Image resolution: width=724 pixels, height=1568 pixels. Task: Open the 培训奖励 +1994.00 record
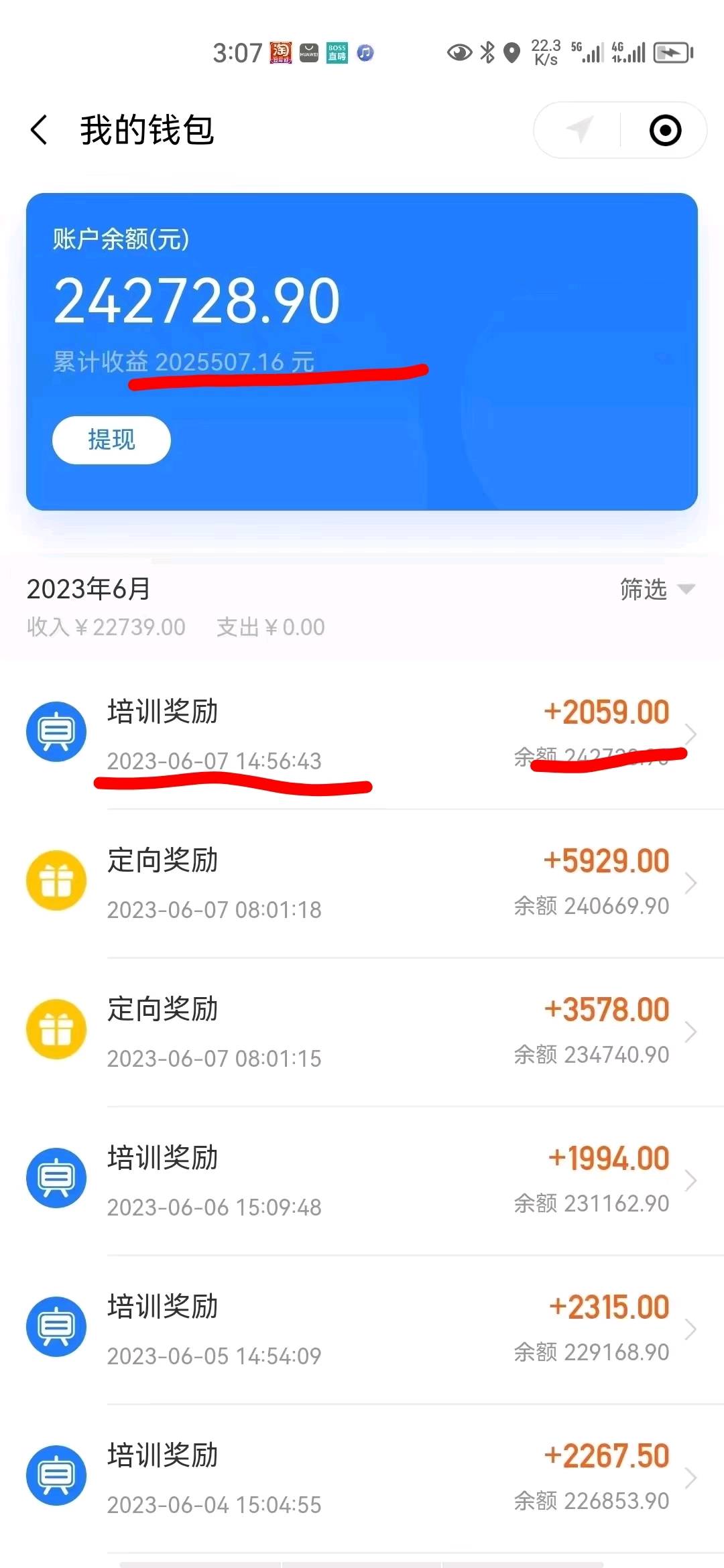362,1181
